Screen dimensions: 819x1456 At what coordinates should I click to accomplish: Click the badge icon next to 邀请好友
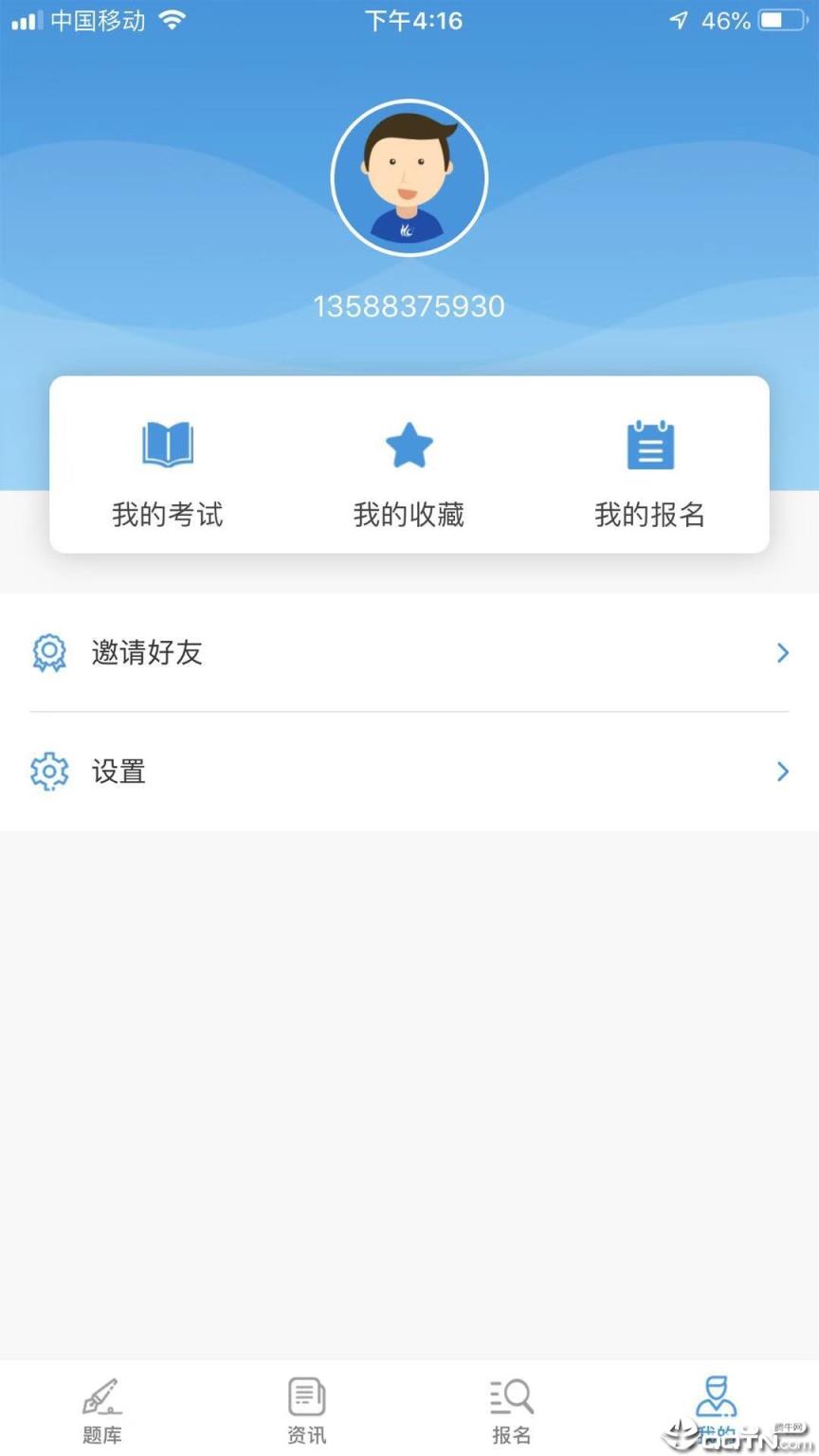click(x=49, y=652)
